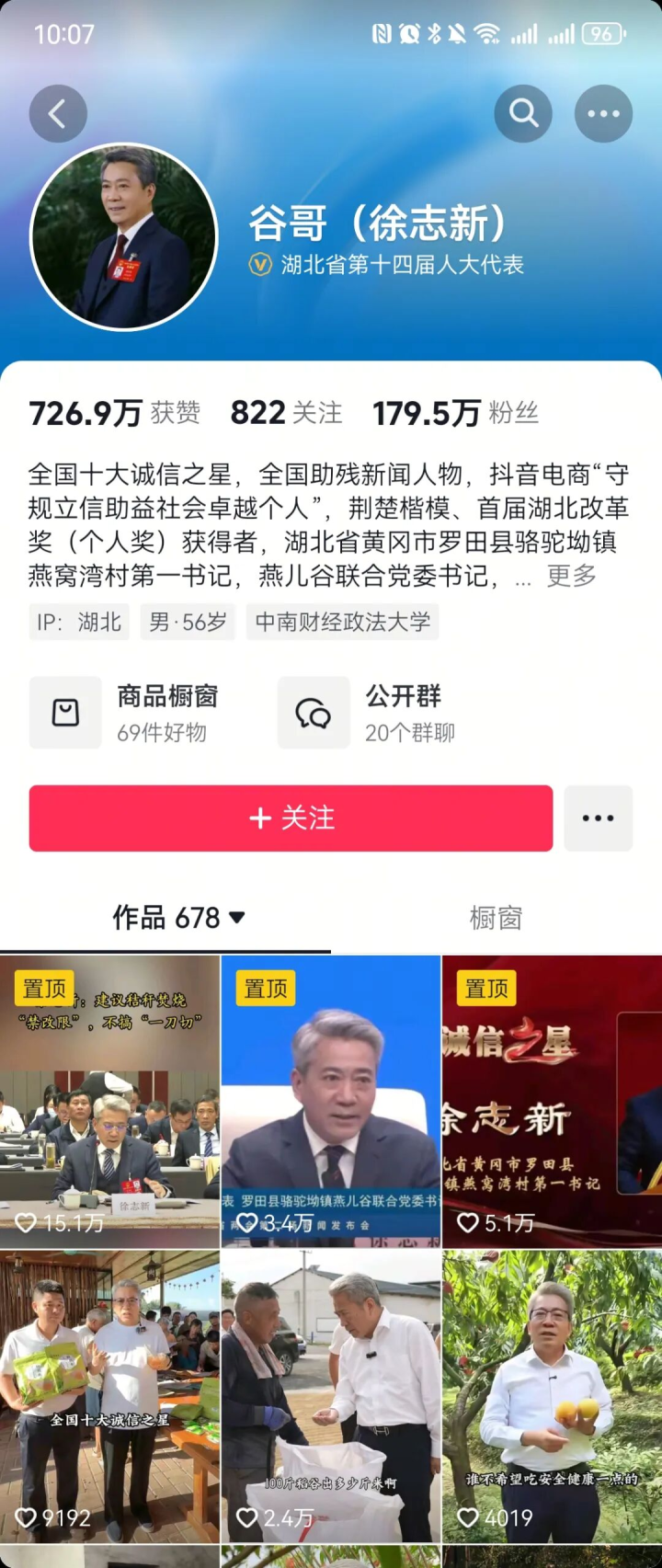Play the pinned 诚信之星 video

coord(552,1102)
